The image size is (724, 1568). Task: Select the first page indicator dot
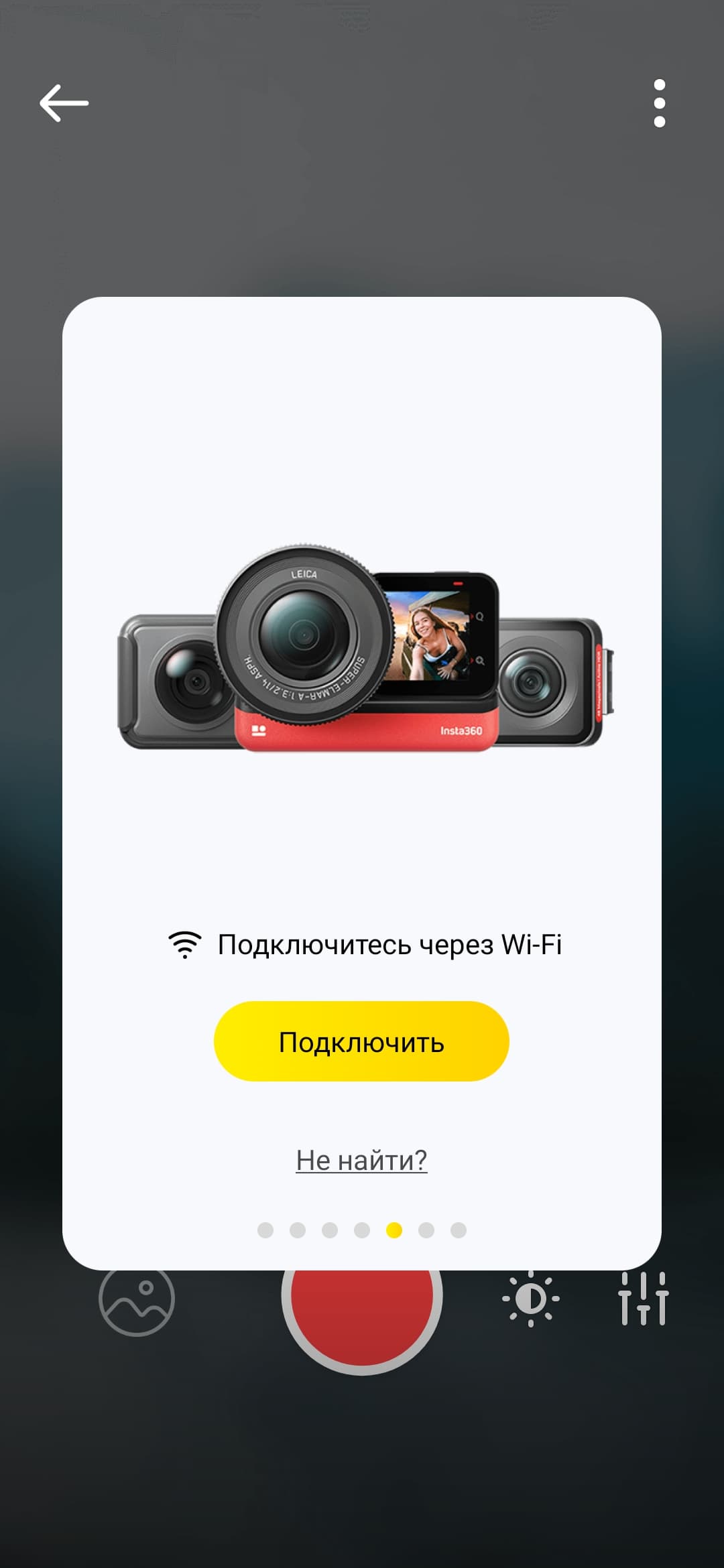tap(265, 1230)
